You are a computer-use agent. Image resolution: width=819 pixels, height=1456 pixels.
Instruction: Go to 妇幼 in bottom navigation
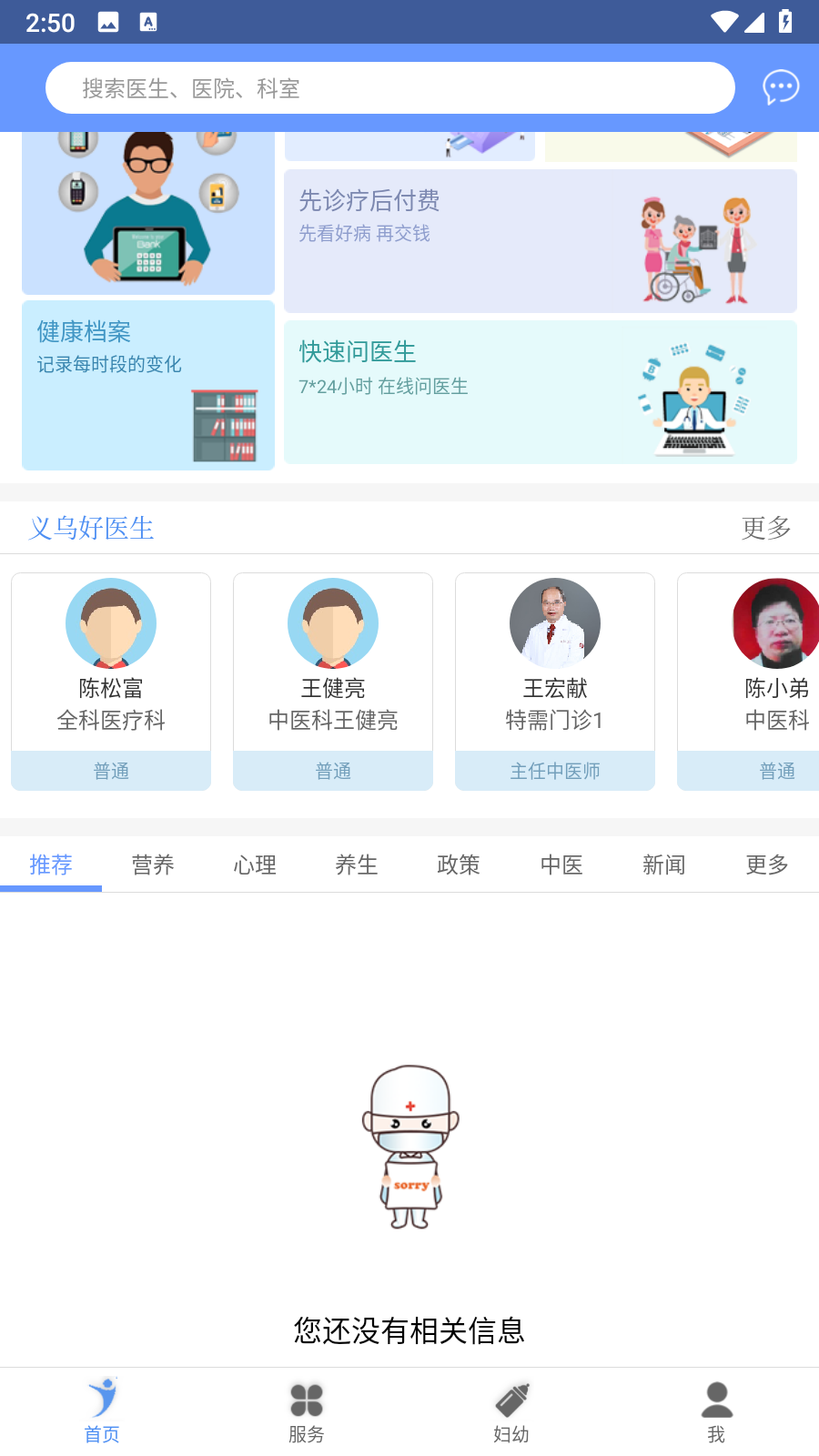coord(511,1411)
